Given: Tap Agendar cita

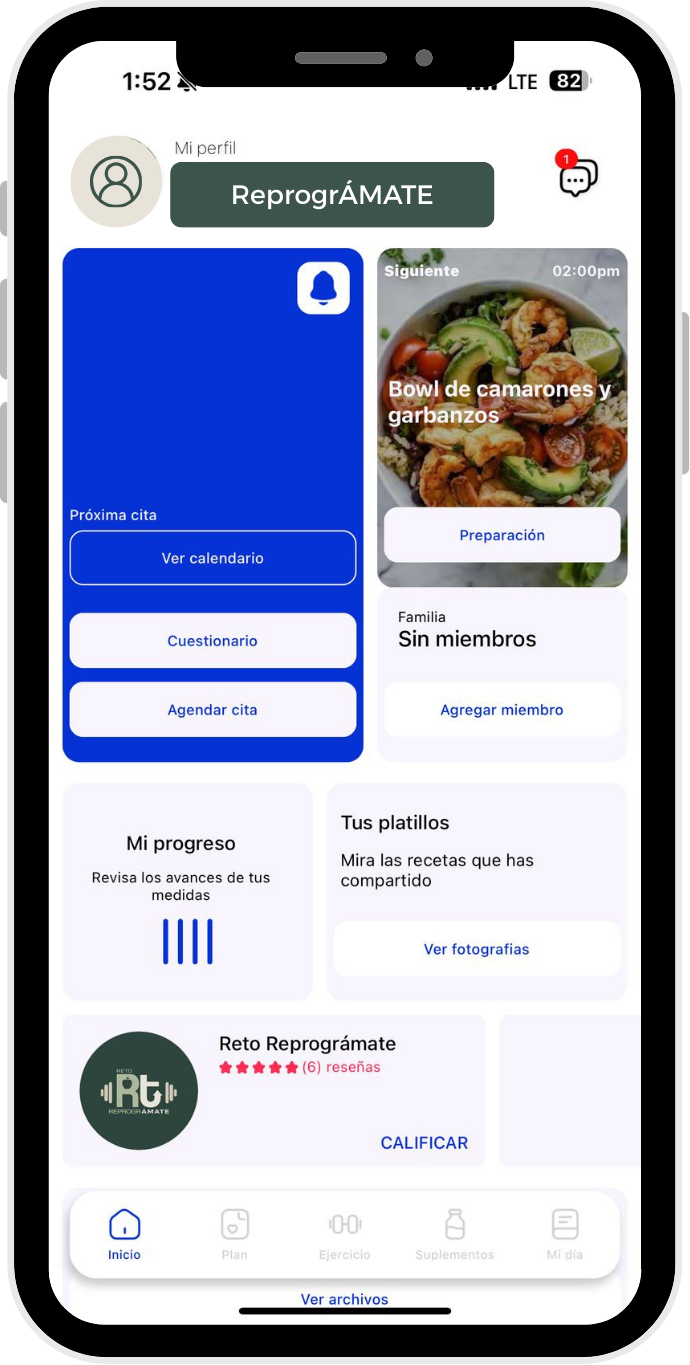Looking at the screenshot, I should tap(213, 710).
